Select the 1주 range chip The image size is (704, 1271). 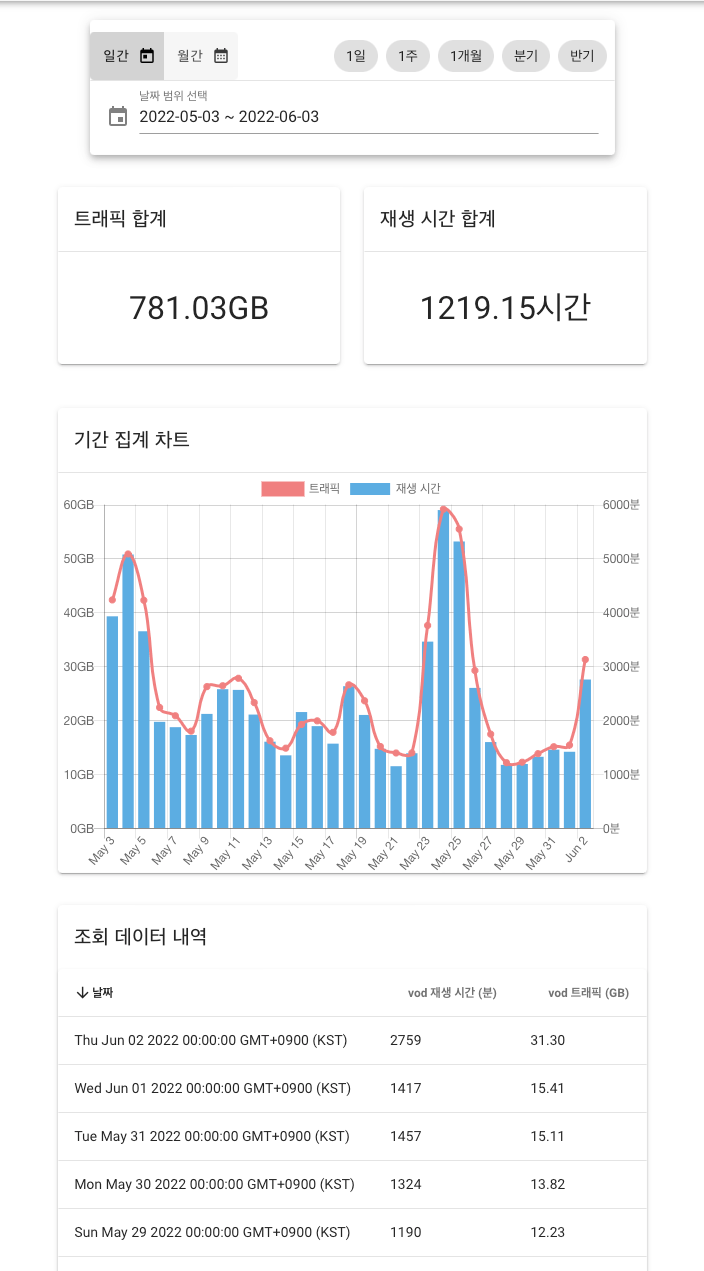[408, 56]
